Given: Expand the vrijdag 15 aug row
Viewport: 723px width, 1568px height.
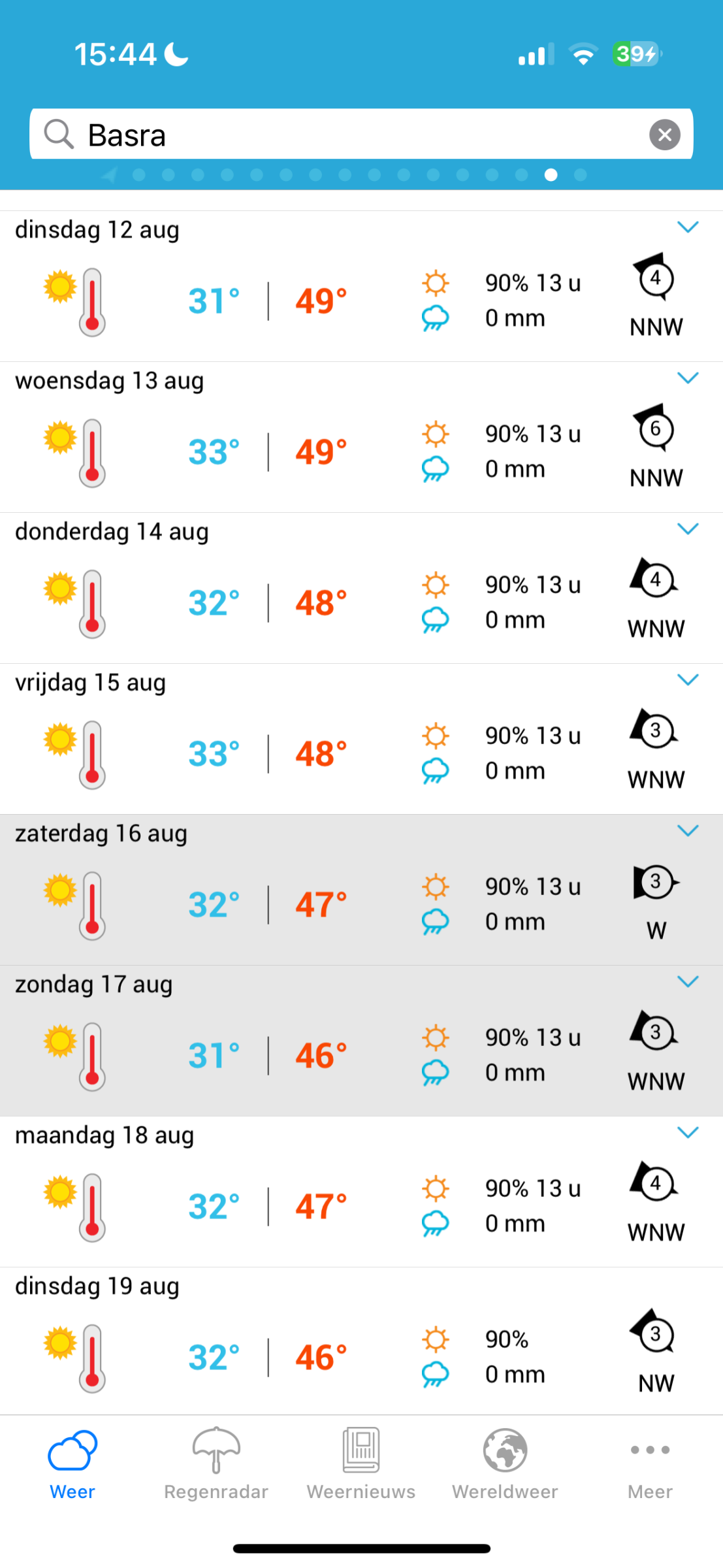Looking at the screenshot, I should coord(688,680).
